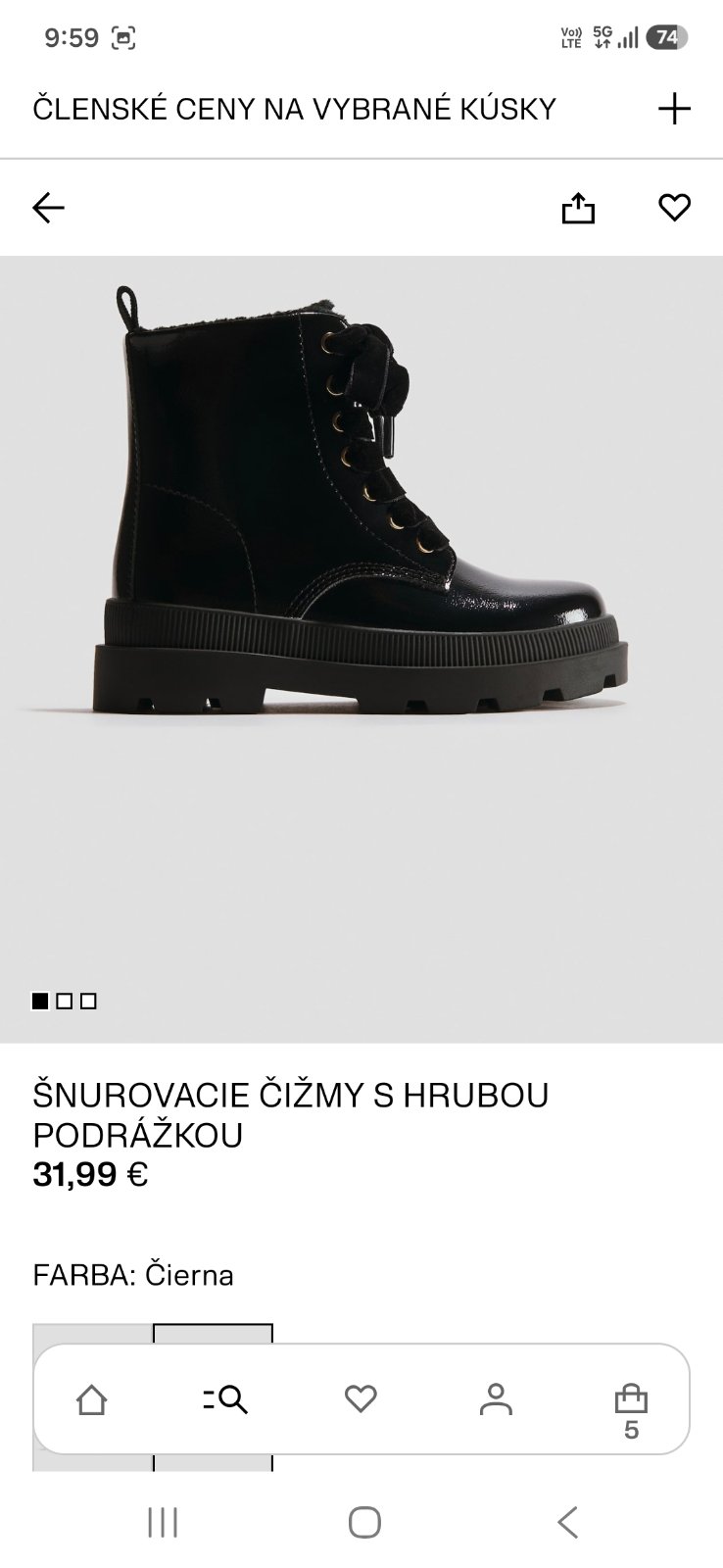Screen dimensions: 723x1568
Task: Open the shopping bag with 5 items
Action: 631,1411
